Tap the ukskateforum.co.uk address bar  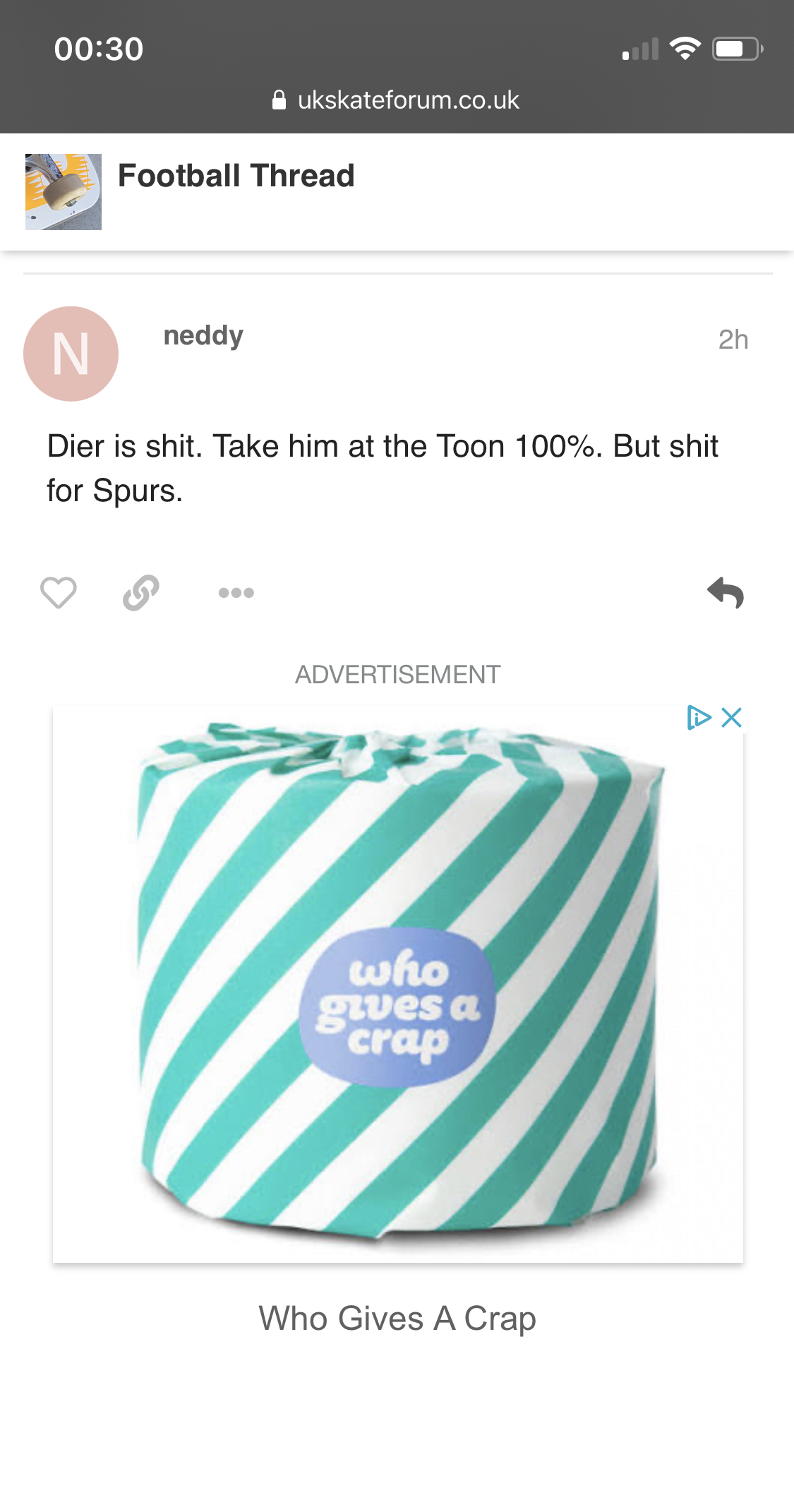(x=397, y=100)
